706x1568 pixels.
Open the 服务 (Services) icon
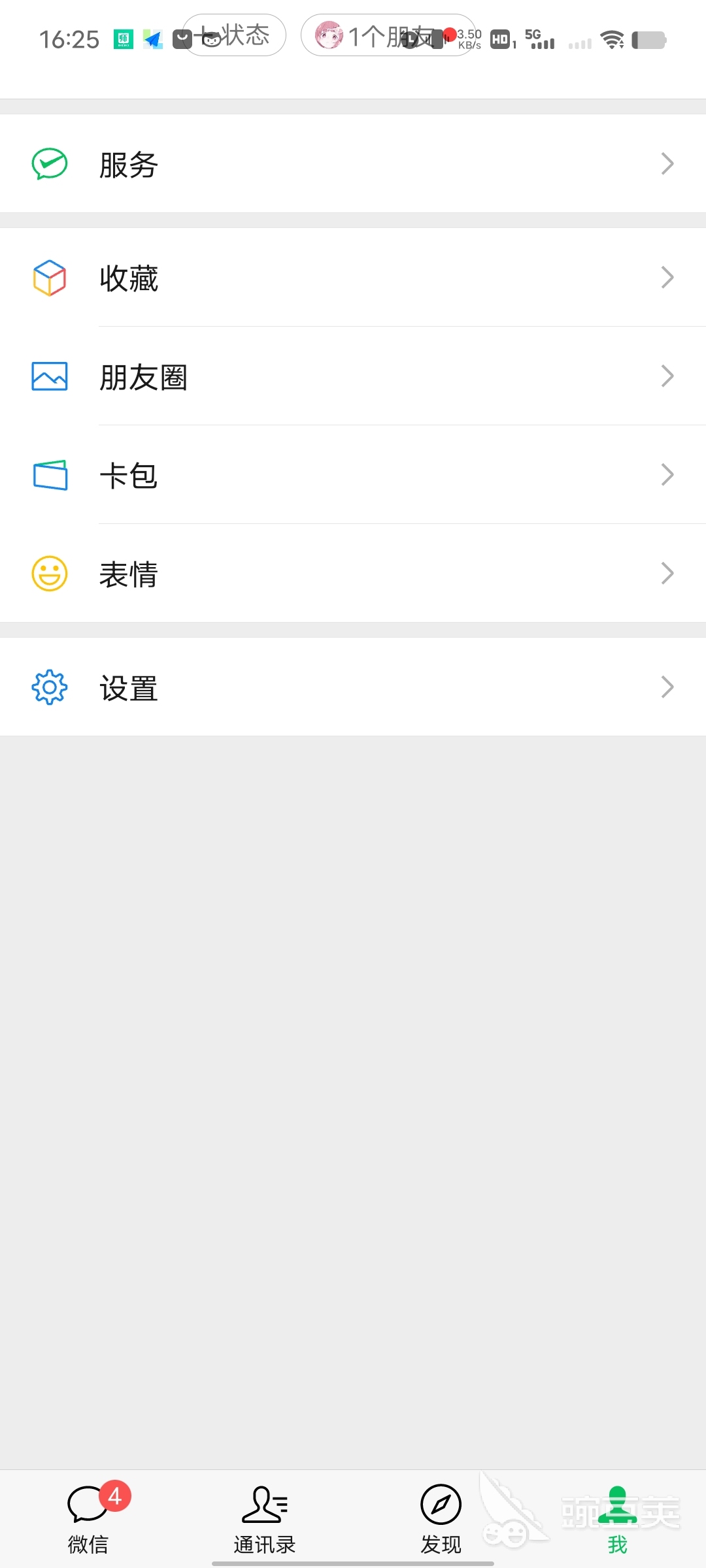49,163
